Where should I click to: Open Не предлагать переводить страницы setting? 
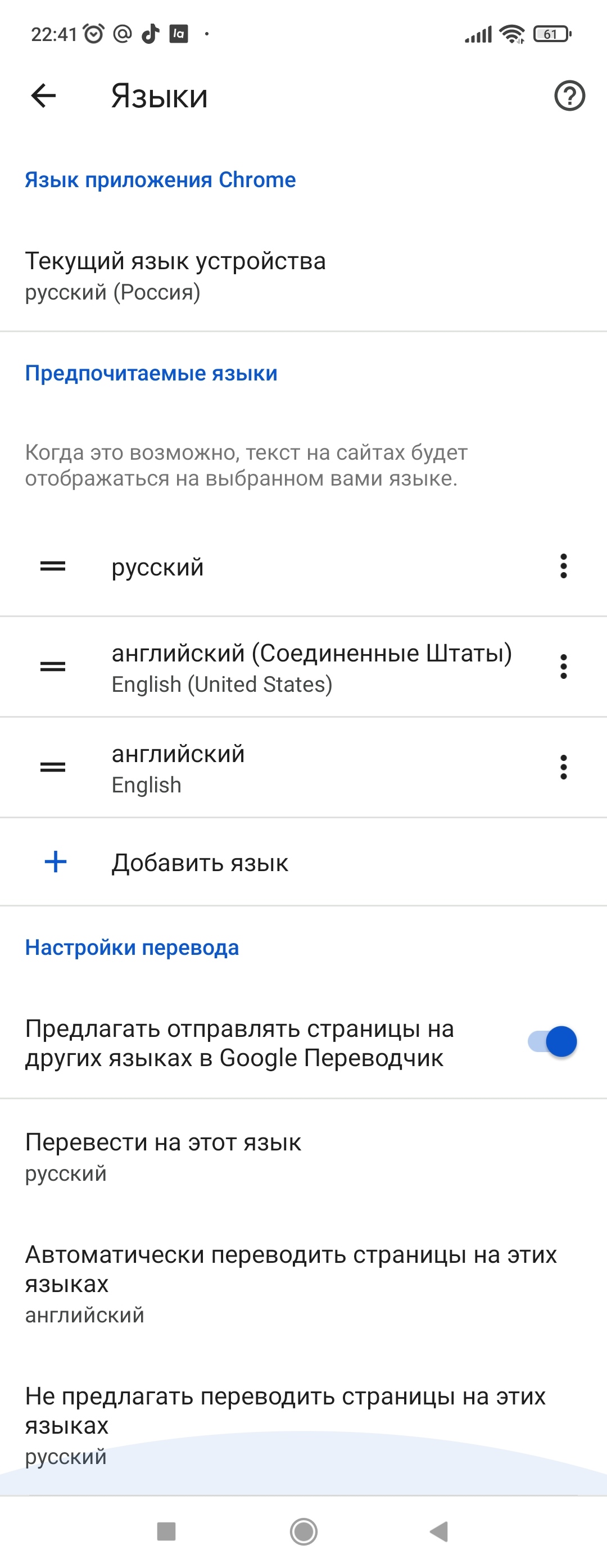tap(285, 1424)
